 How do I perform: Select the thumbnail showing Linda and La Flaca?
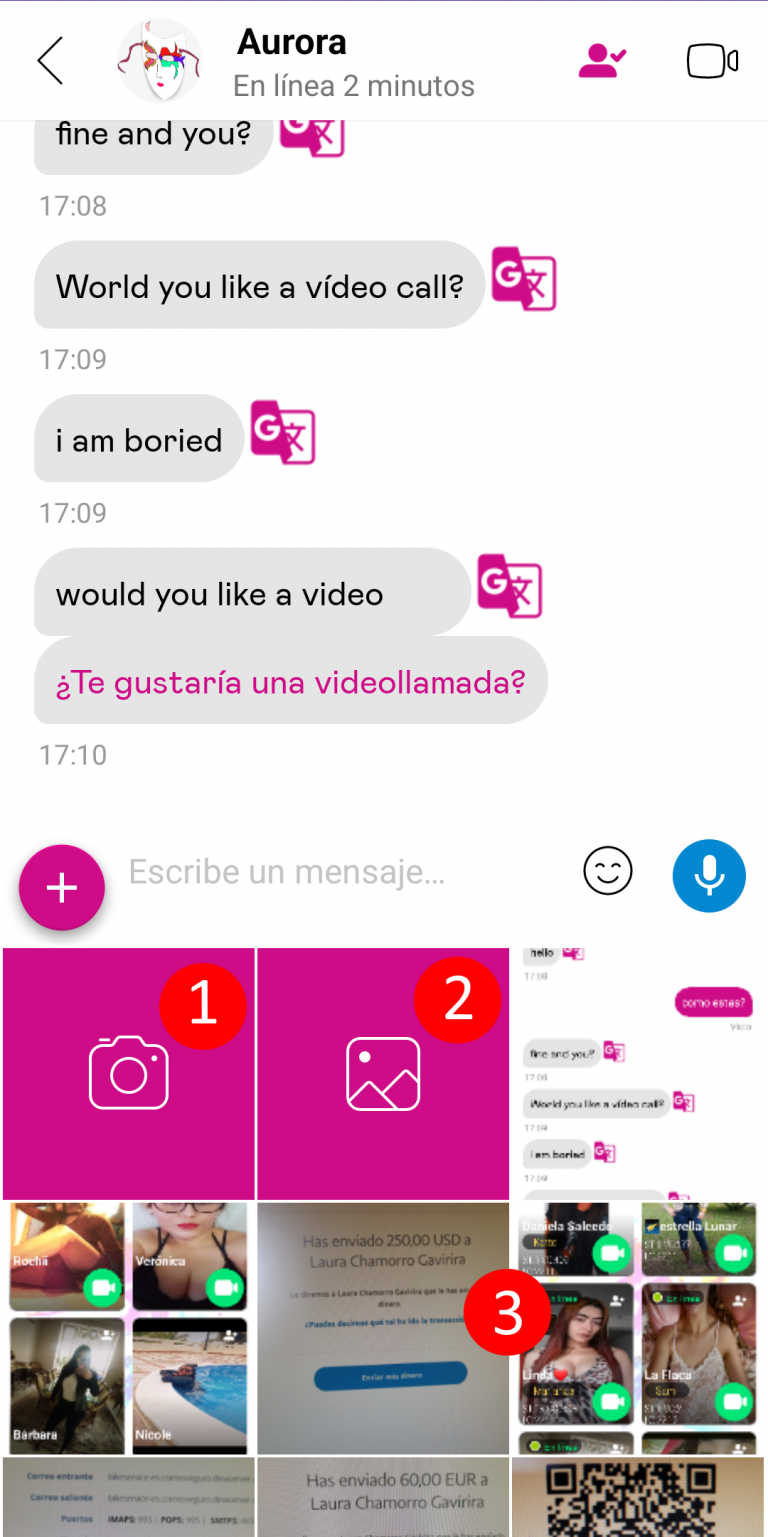(639, 1328)
